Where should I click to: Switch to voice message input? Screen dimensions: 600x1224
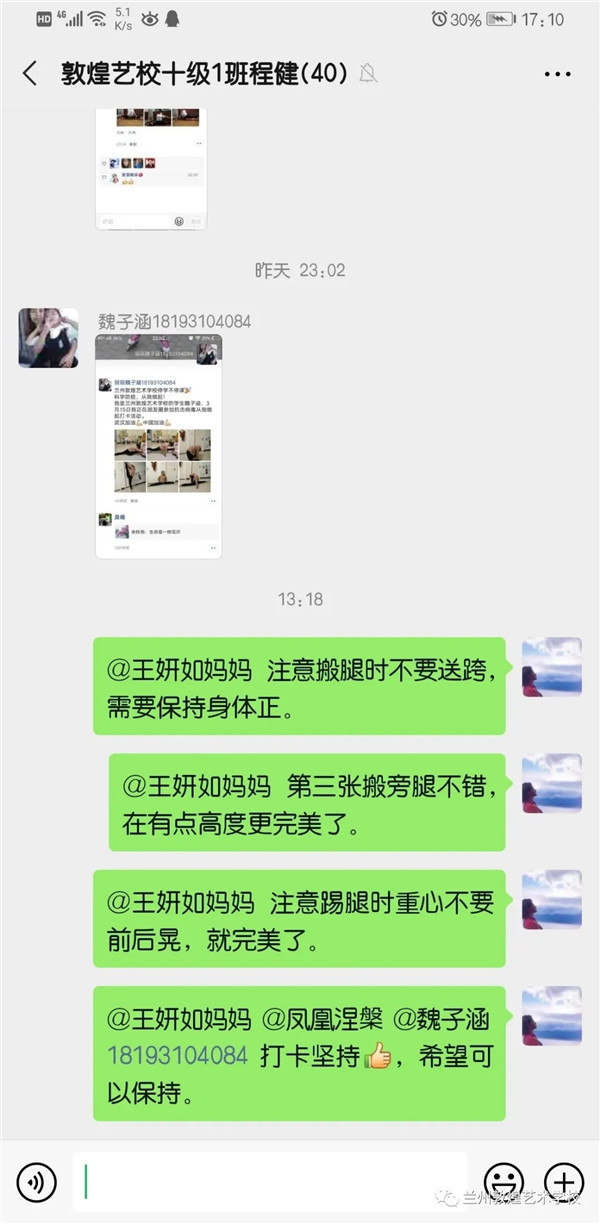tap(36, 1182)
